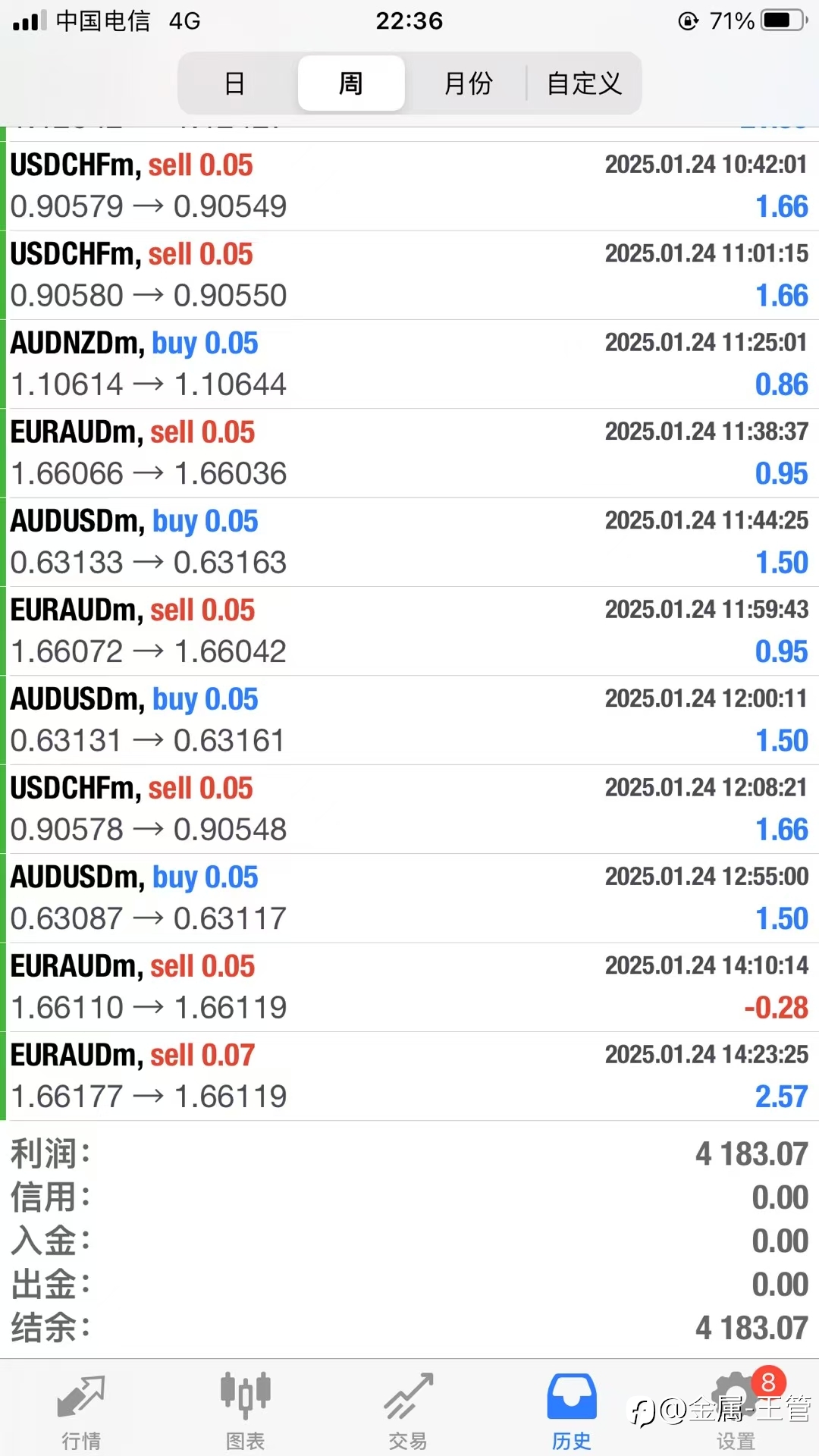Tap the 历史 history tab
The image size is (819, 1456).
point(572,1410)
